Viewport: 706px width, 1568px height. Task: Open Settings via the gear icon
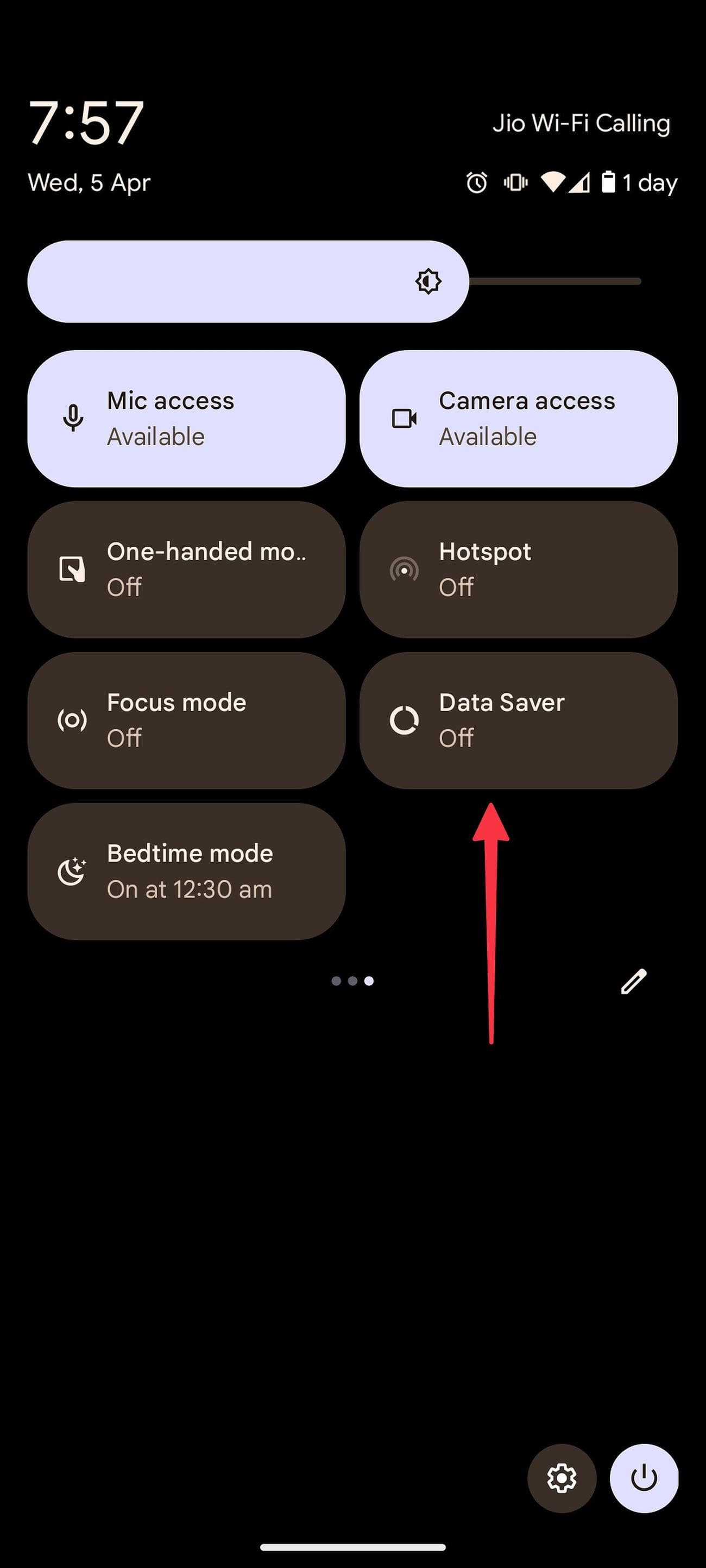[561, 1478]
